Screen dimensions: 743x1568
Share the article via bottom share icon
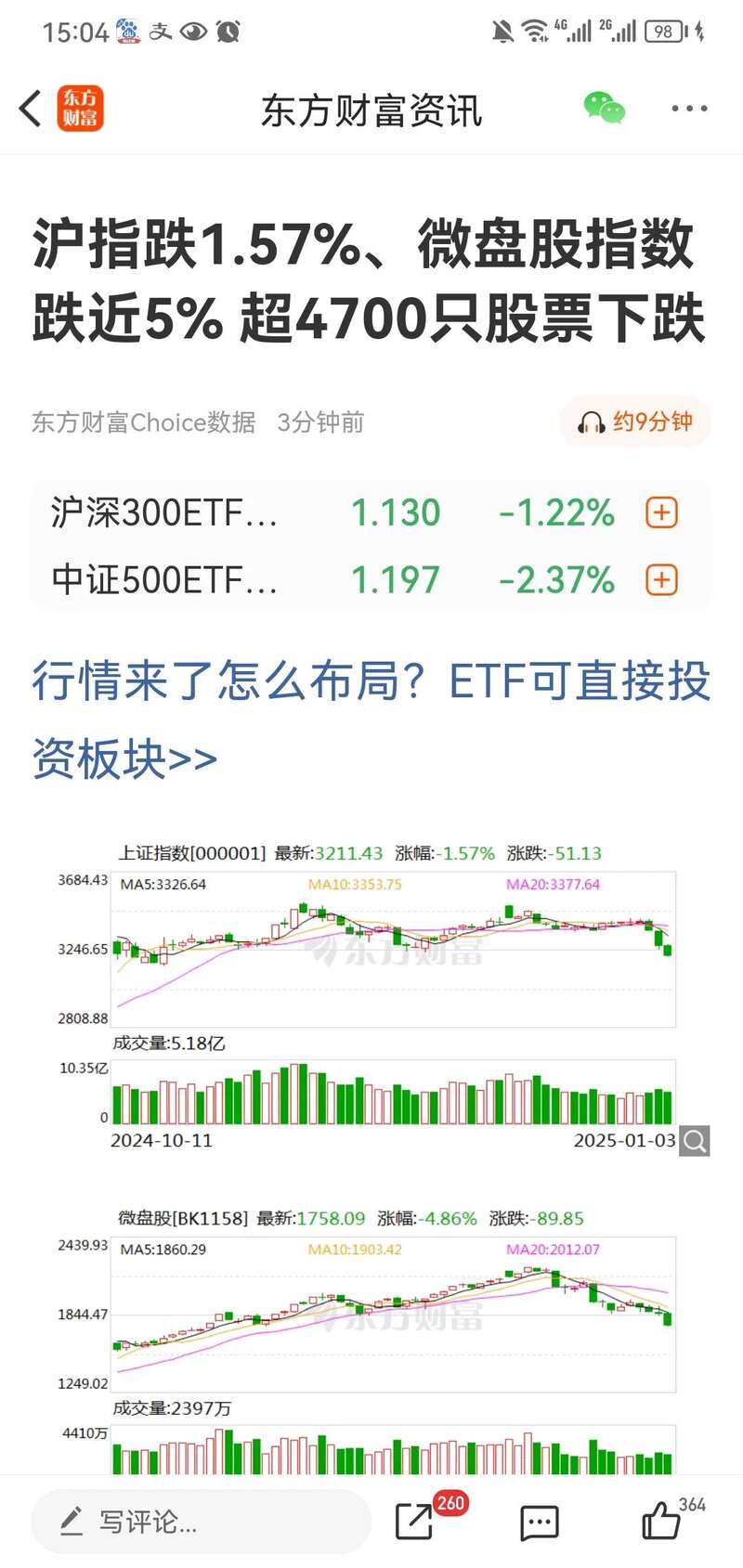click(x=414, y=1522)
